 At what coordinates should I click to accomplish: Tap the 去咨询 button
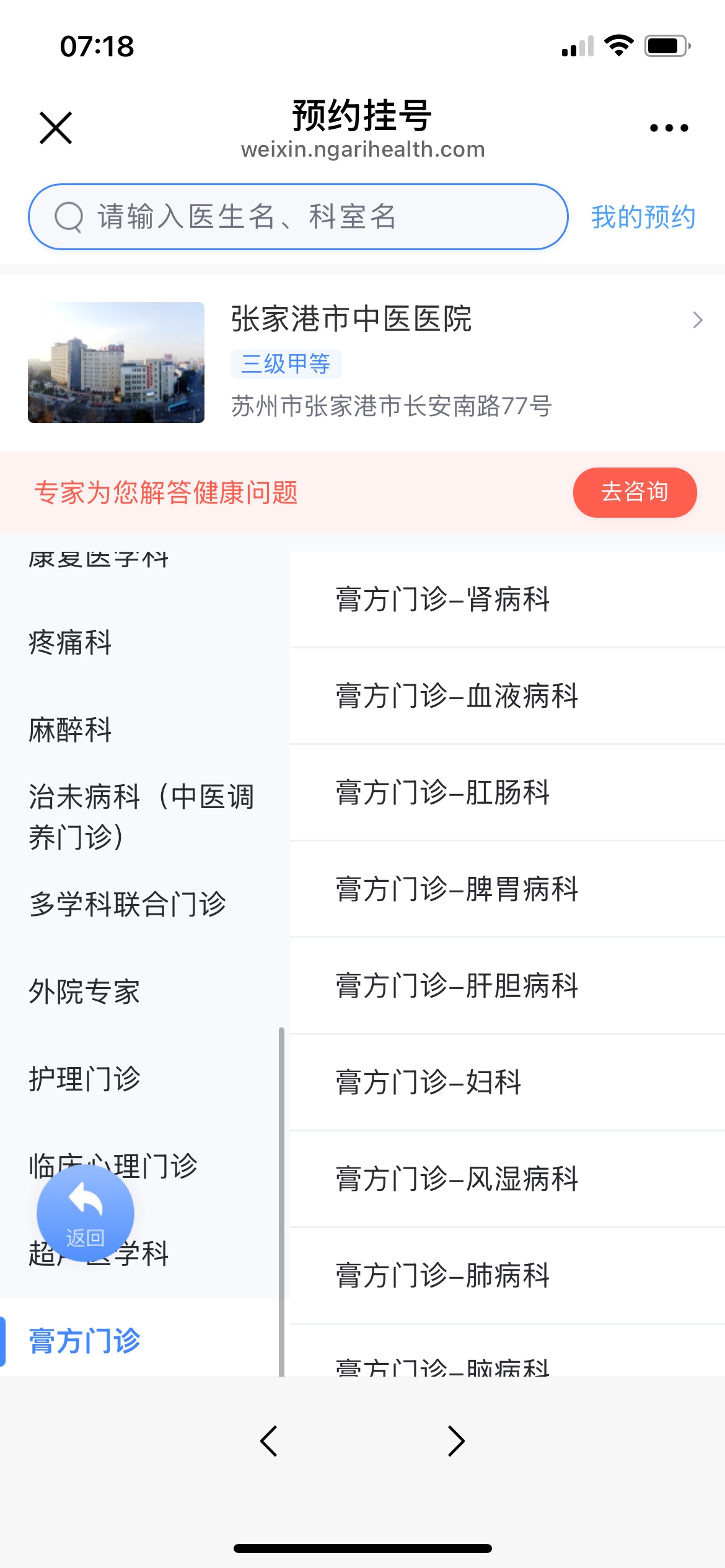click(x=635, y=492)
